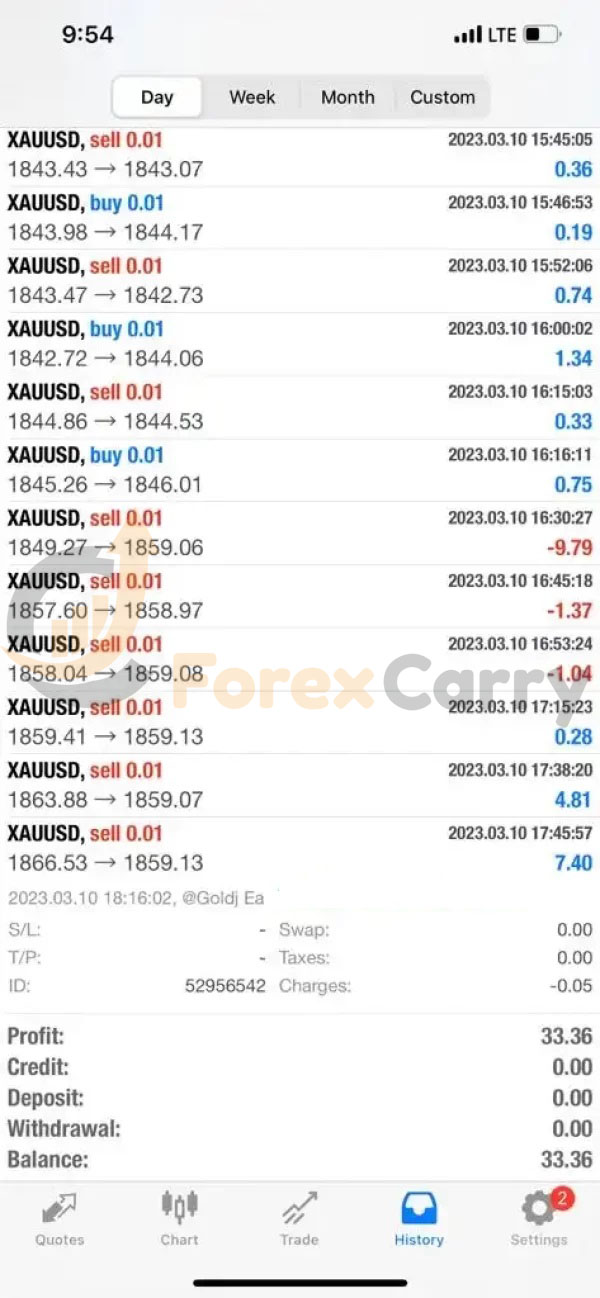Expand the sell trade at 15:45:05

pyautogui.click(x=299, y=155)
